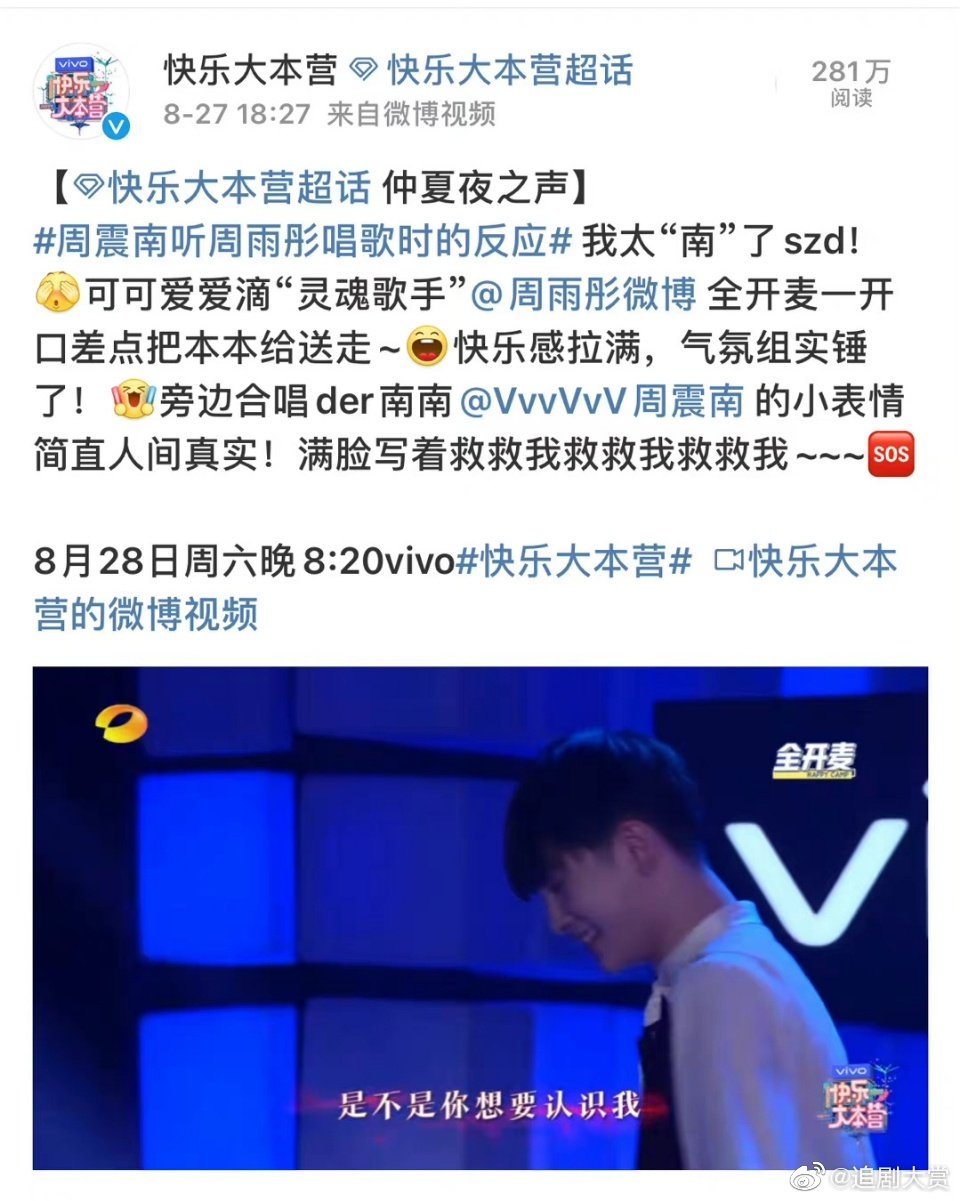Open the 快乐大本营 account name
Screen dimensions: 960x1201
point(250,70)
